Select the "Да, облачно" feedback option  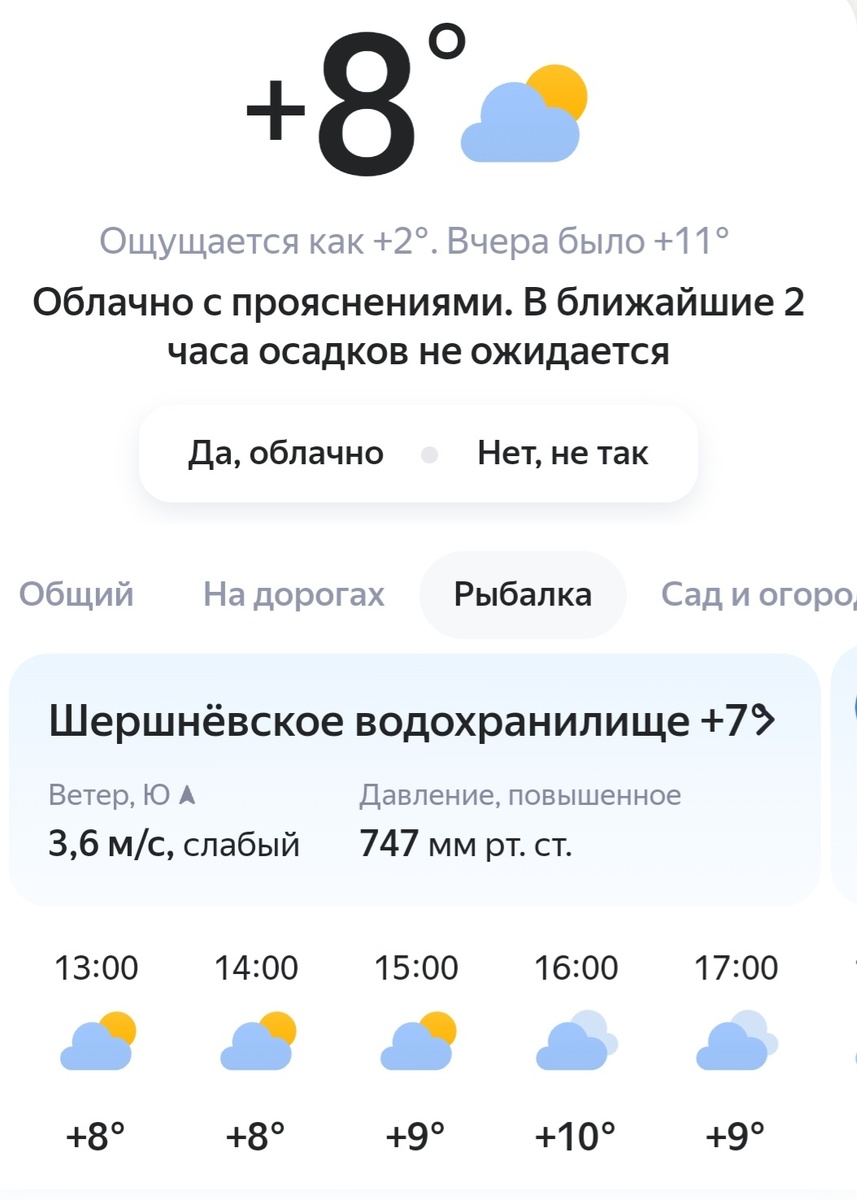tap(287, 453)
